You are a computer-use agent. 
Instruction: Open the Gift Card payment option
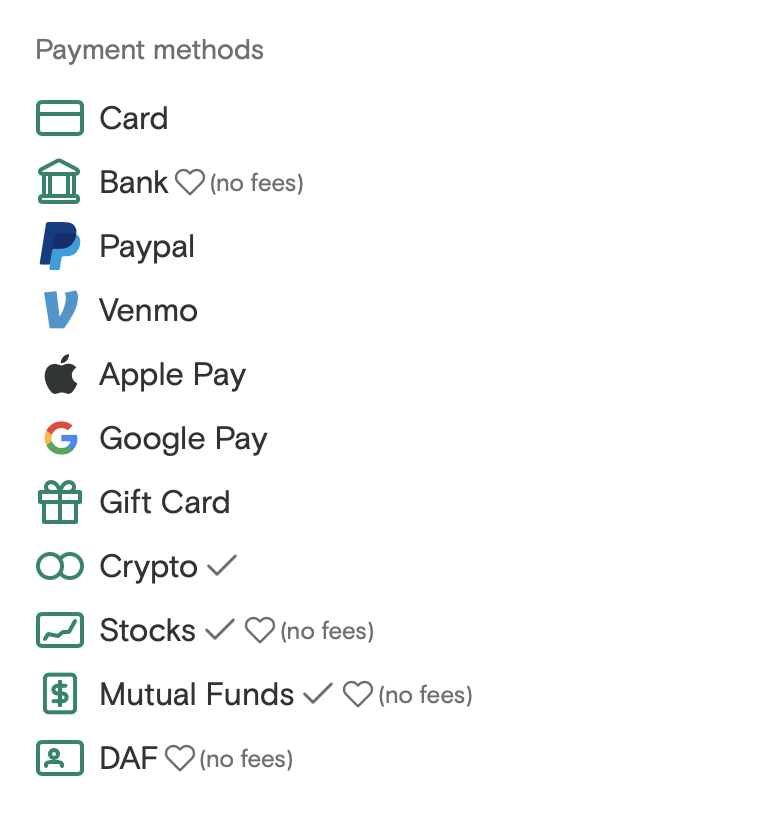click(164, 503)
